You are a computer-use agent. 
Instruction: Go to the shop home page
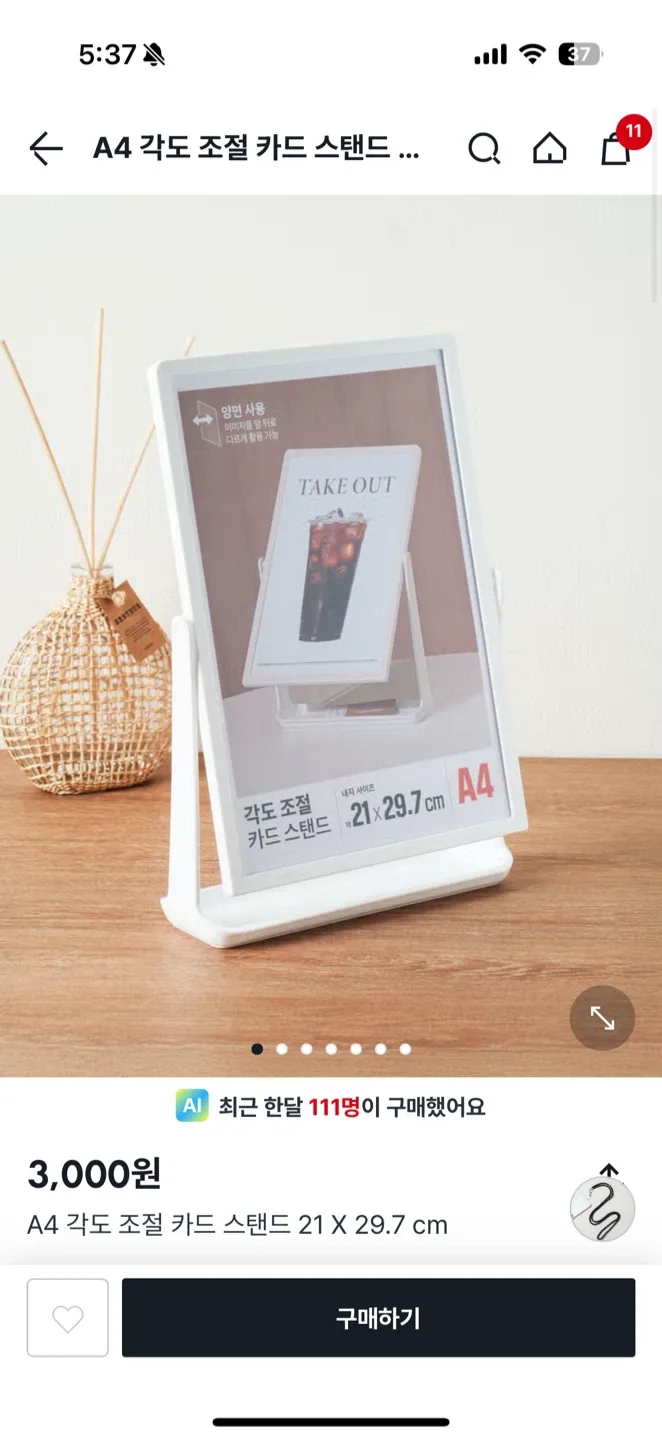click(x=549, y=149)
